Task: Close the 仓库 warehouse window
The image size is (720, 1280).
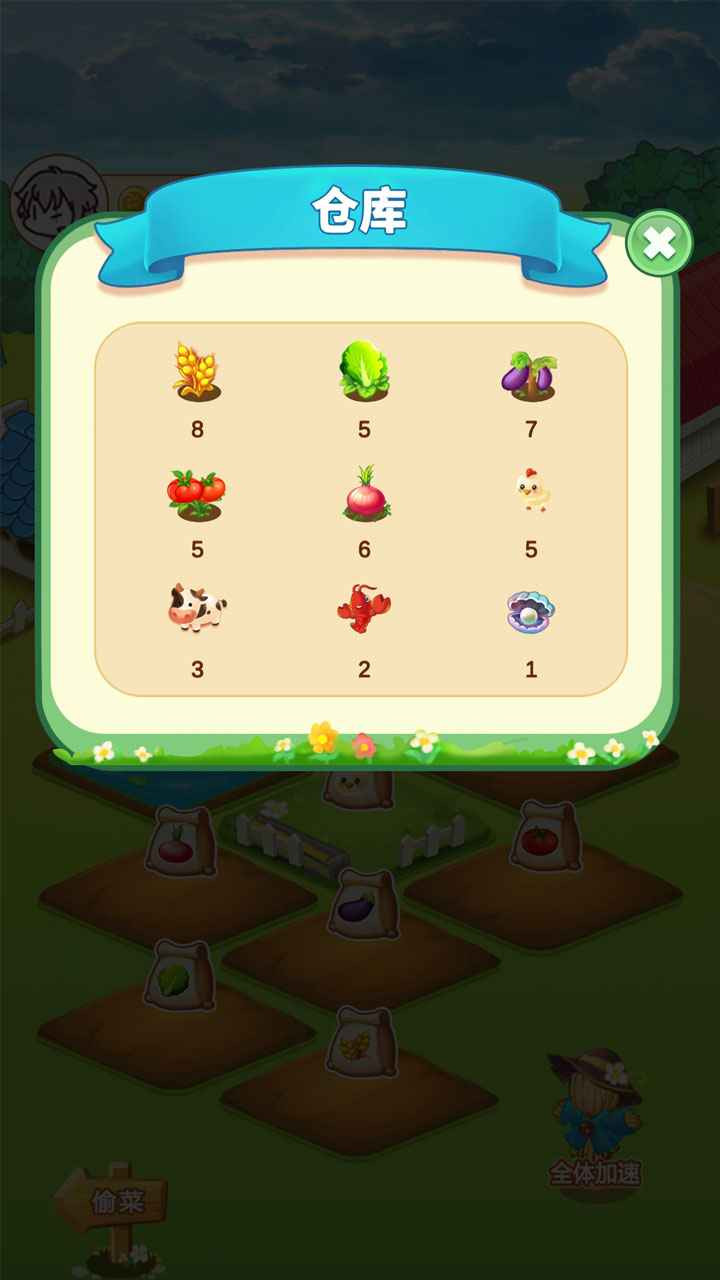Action: pyautogui.click(x=659, y=243)
